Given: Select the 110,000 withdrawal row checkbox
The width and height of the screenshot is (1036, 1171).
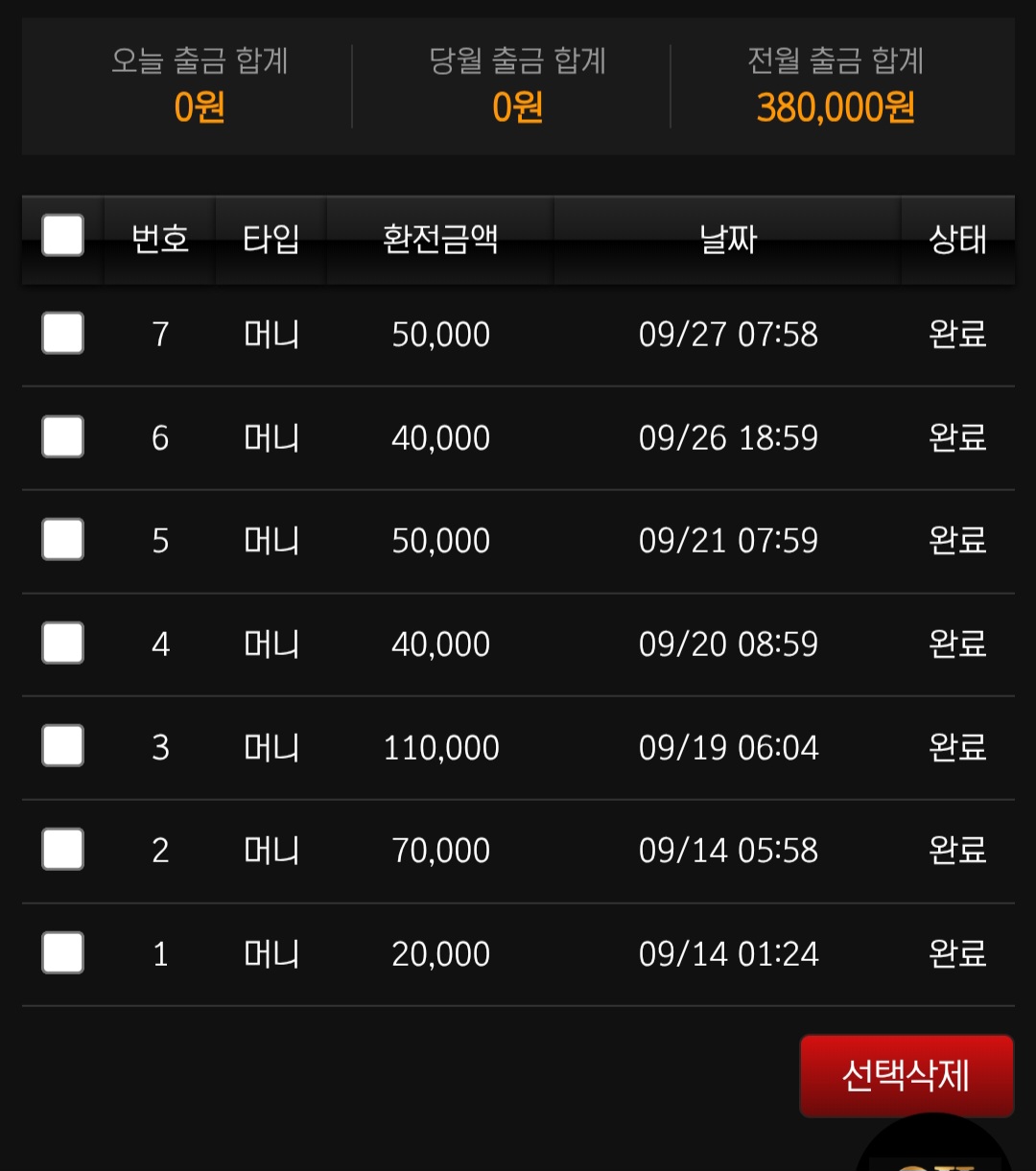Looking at the screenshot, I should click(x=62, y=746).
